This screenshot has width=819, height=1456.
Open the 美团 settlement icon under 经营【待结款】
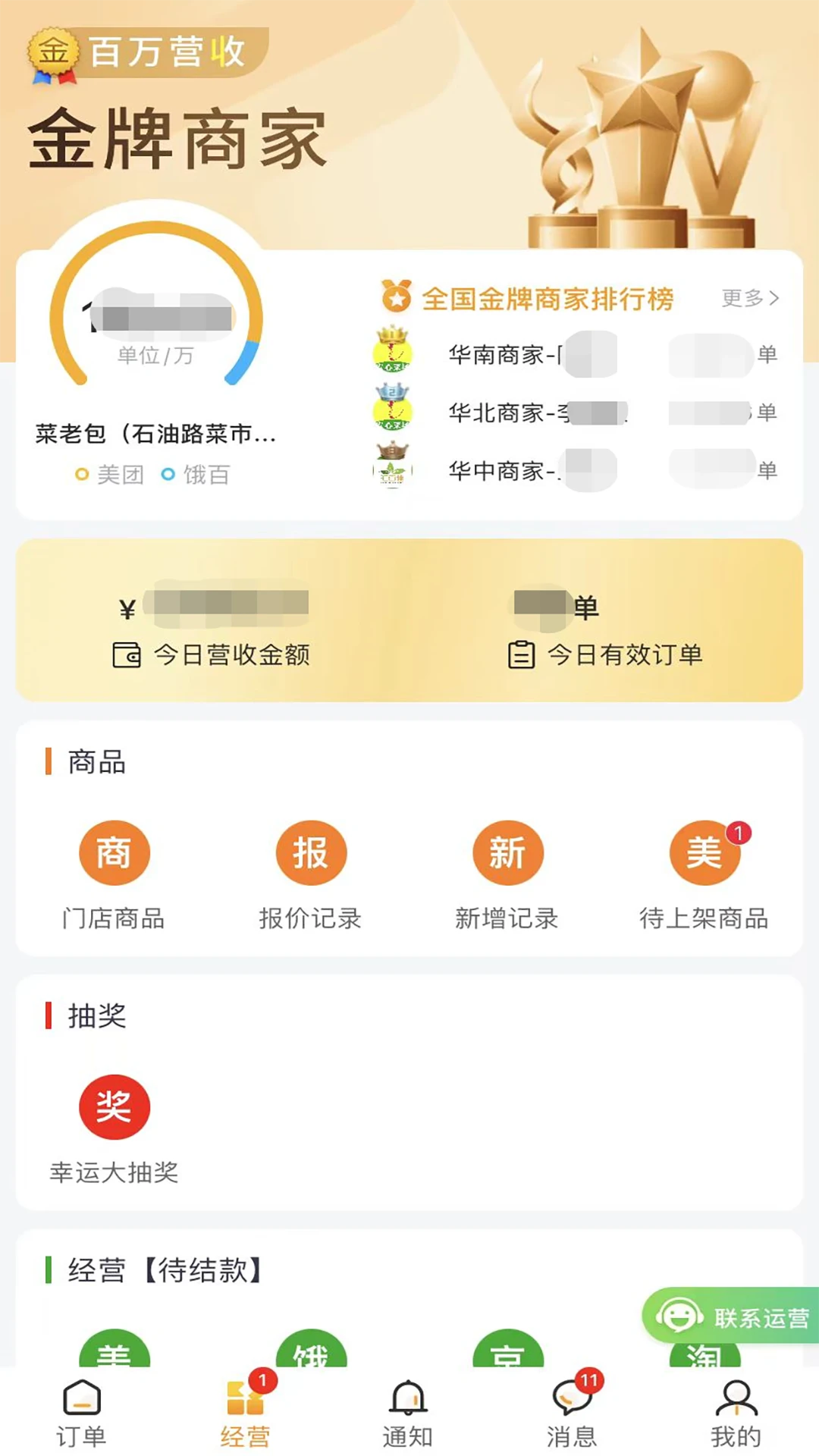coord(115,1357)
